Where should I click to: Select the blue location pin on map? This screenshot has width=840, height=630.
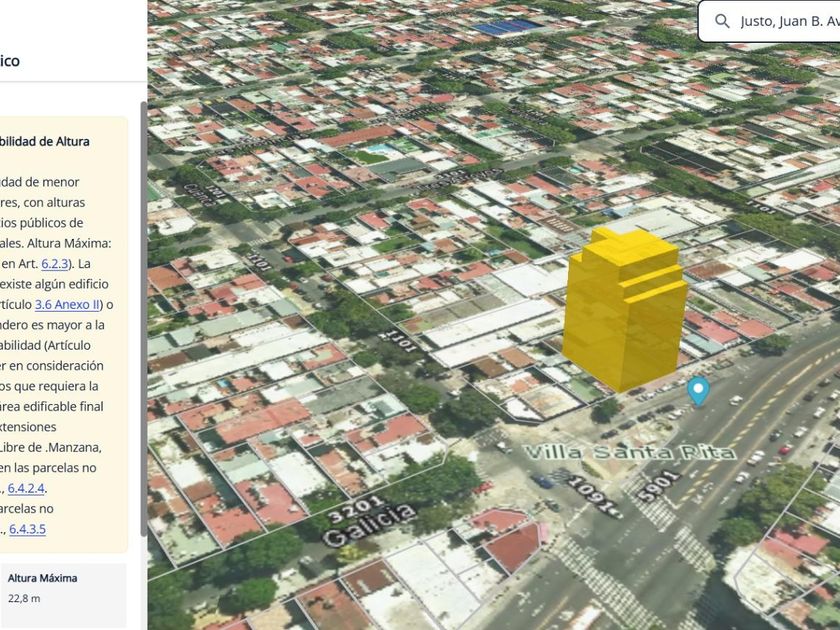[698, 391]
